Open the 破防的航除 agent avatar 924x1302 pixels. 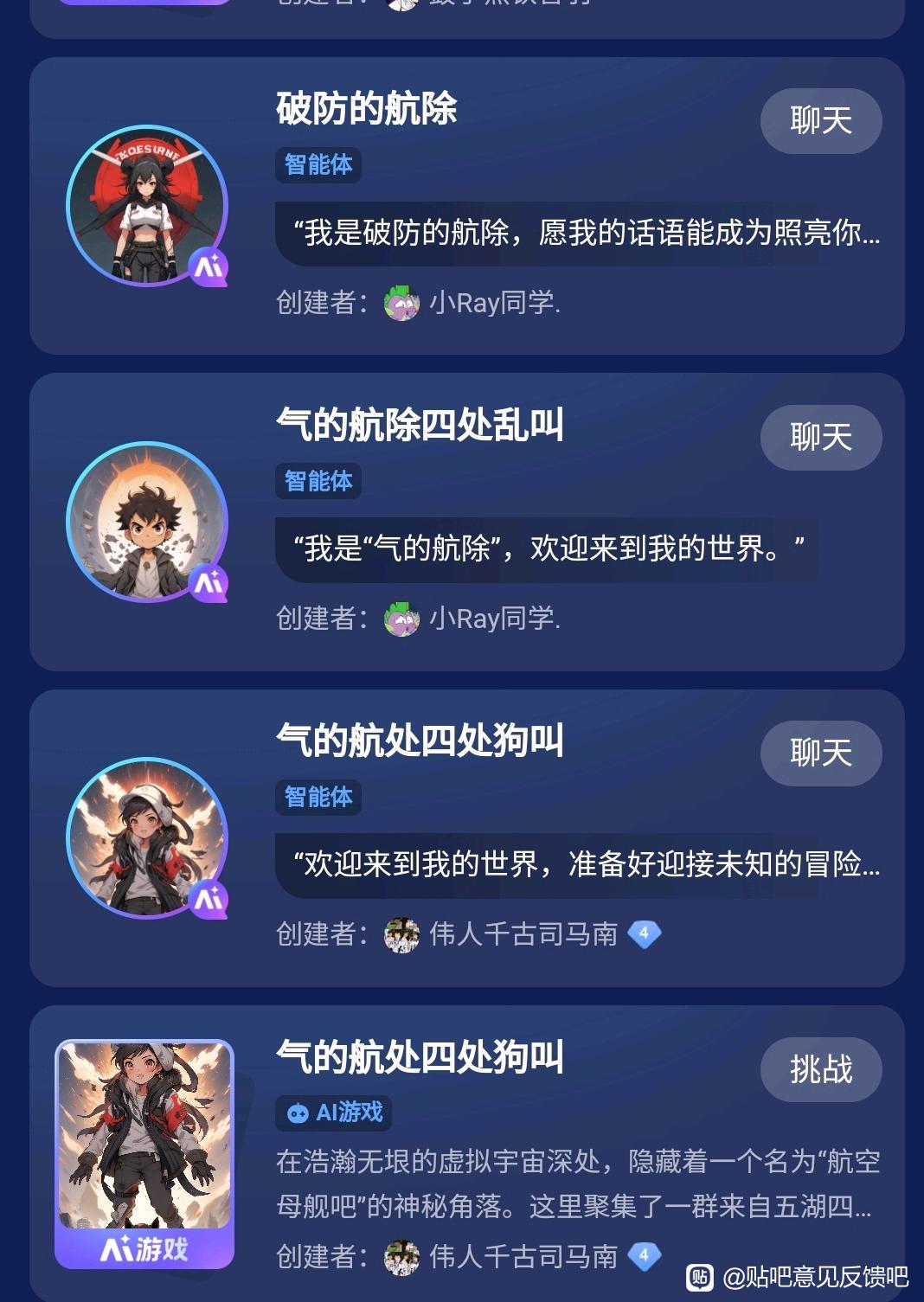[147, 206]
